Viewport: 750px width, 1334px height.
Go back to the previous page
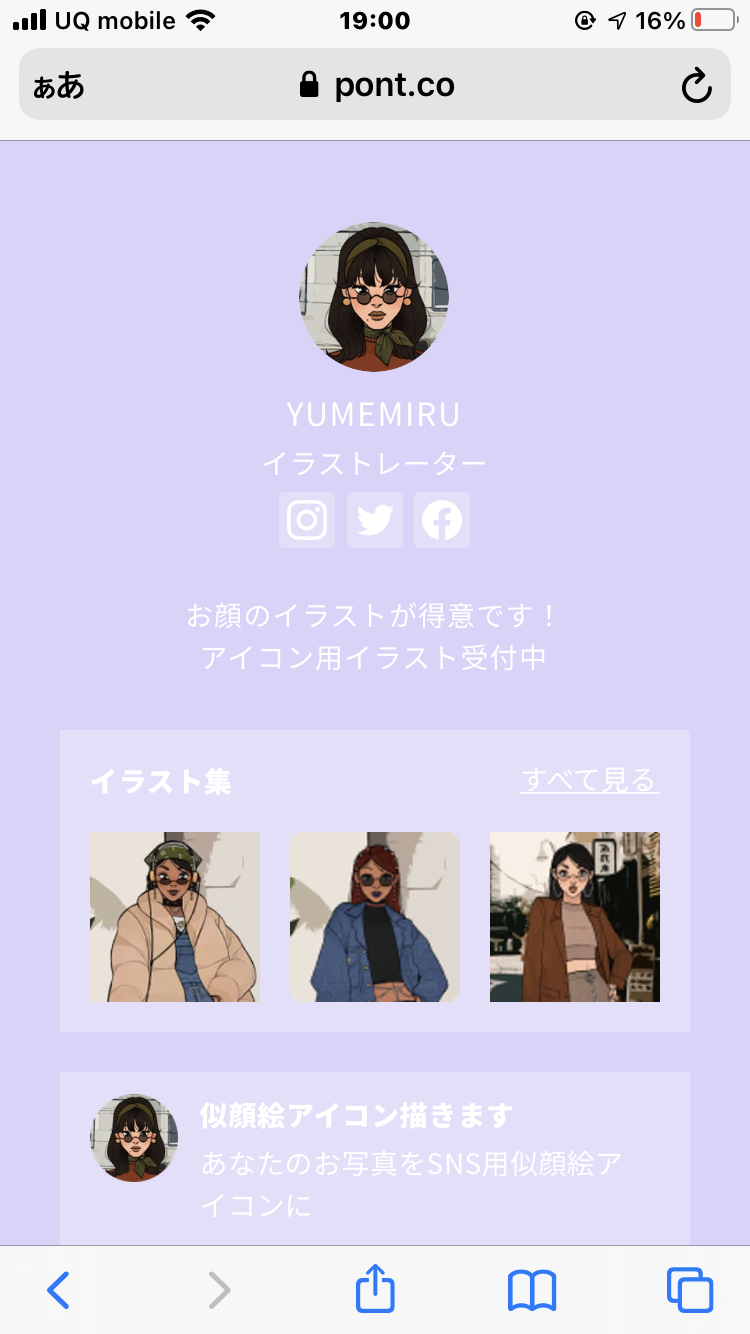[59, 1290]
